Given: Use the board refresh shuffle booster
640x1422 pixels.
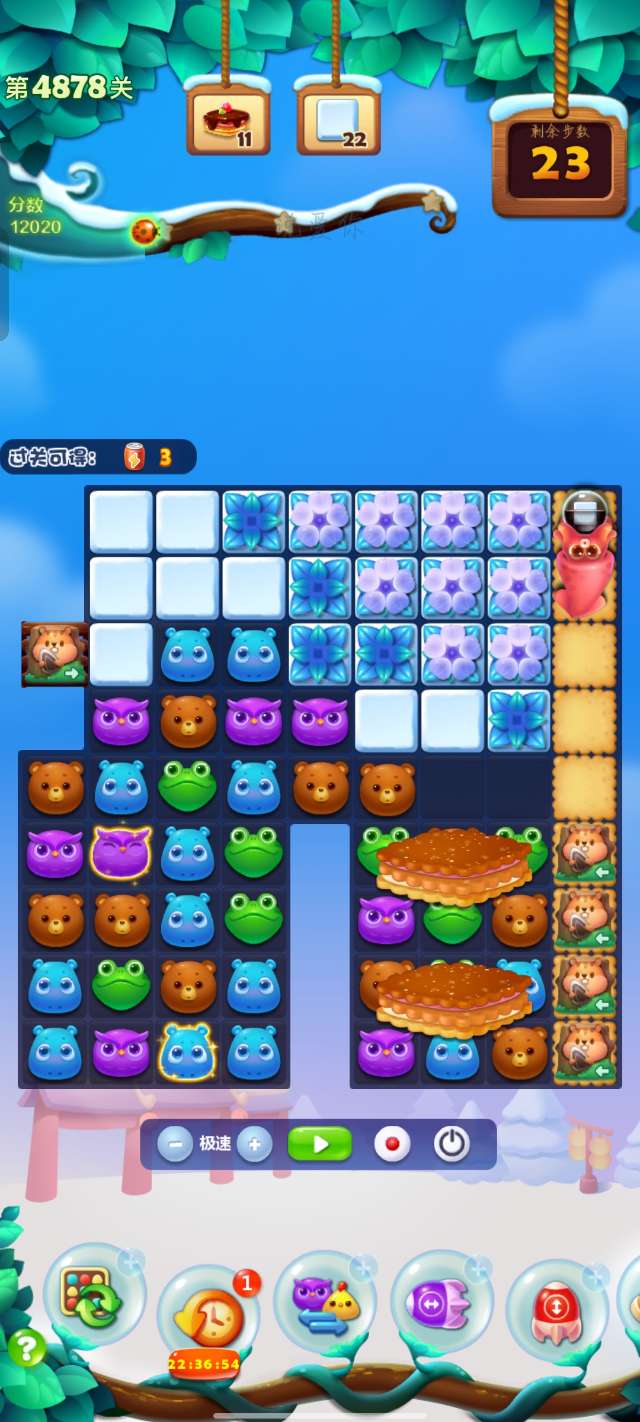Looking at the screenshot, I should tap(92, 1298).
